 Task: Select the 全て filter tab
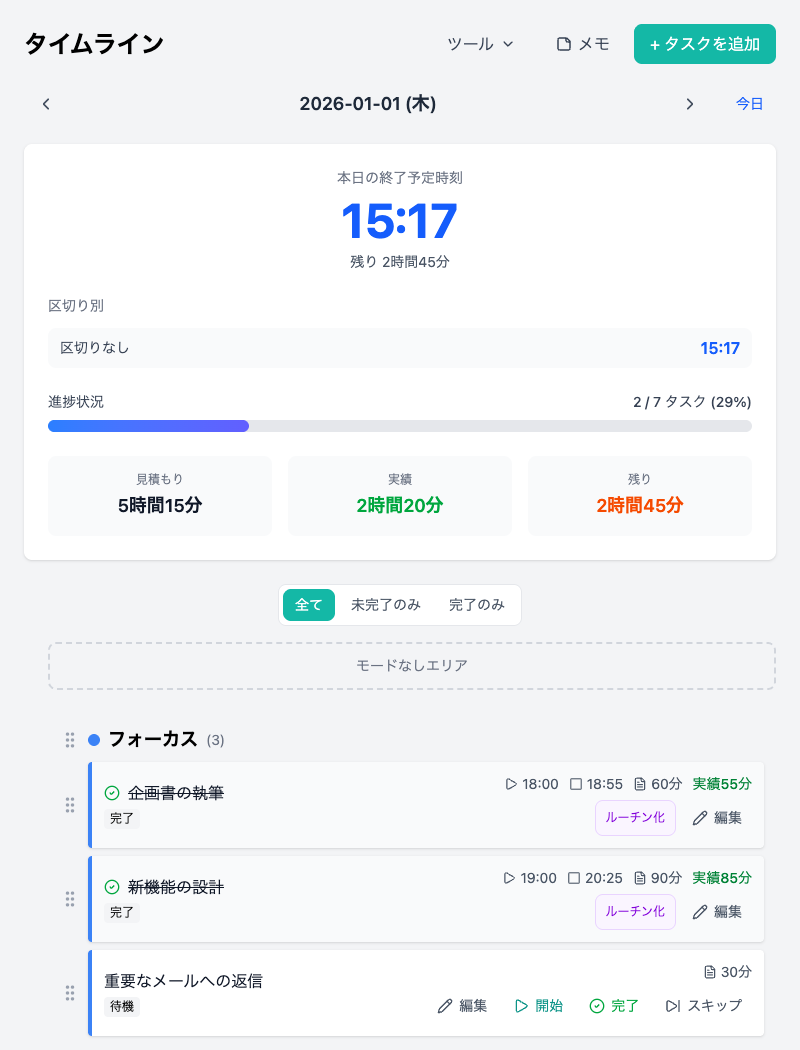(308, 605)
